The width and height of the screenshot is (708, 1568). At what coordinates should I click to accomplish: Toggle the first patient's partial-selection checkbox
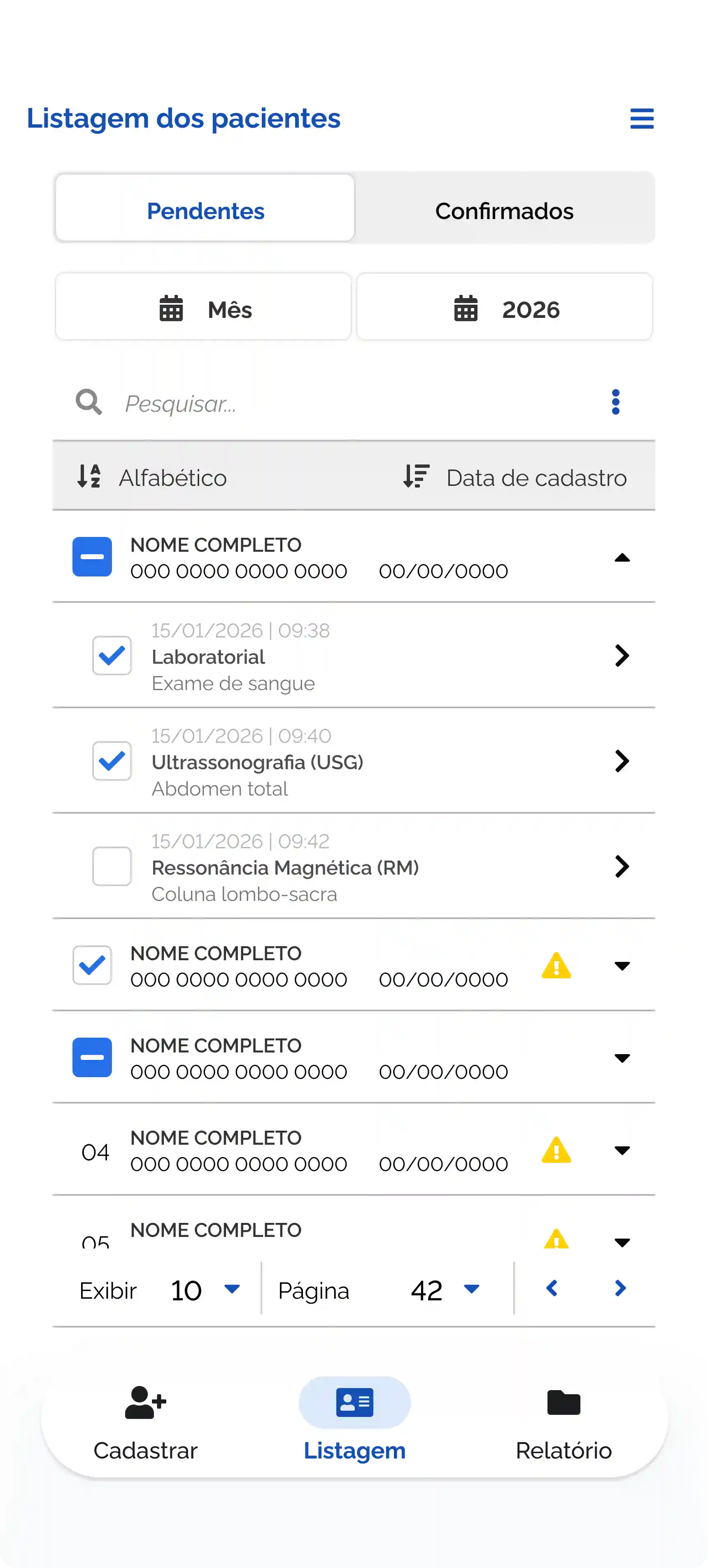tap(92, 556)
